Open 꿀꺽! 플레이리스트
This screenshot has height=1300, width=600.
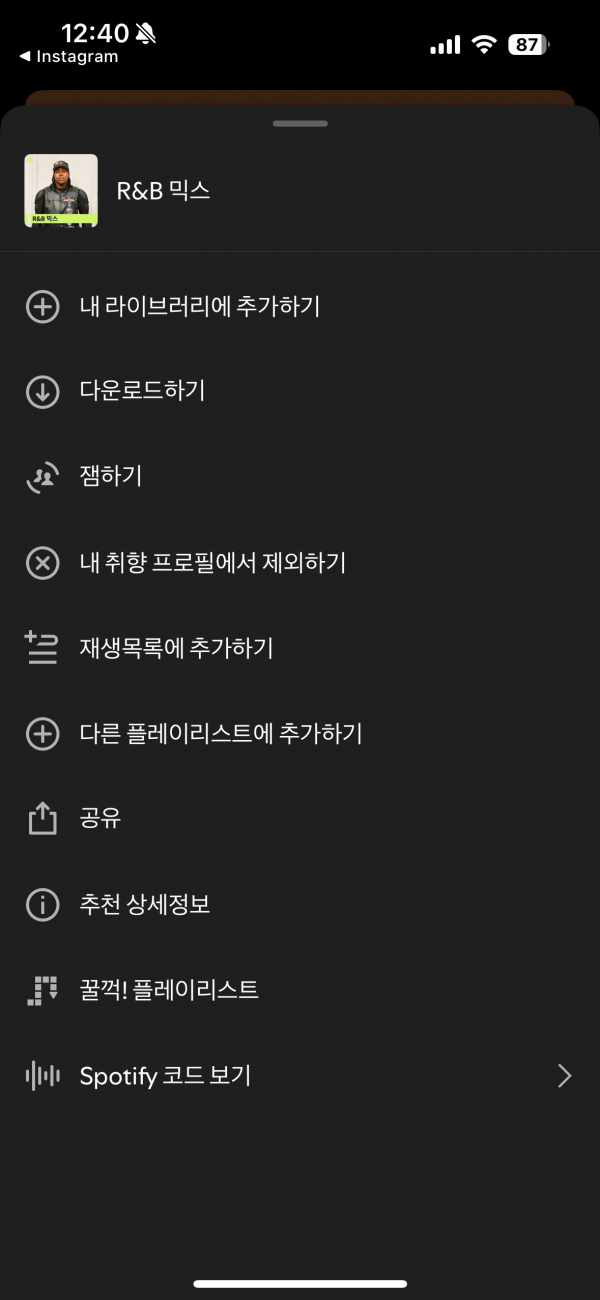[x=168, y=990]
